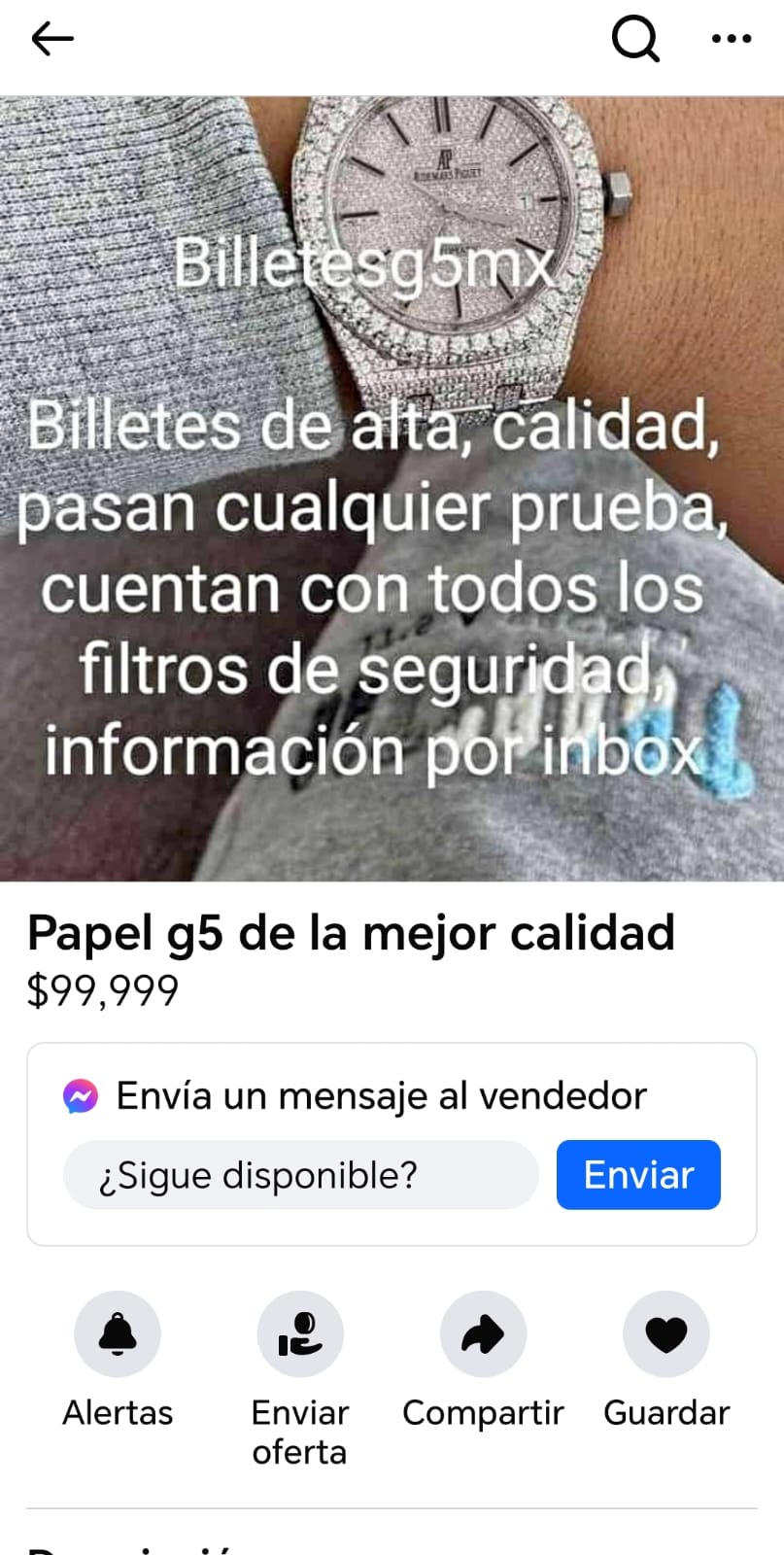The image size is (784, 1555).
Task: Tap Enviar to message the seller
Action: pyautogui.click(x=638, y=1175)
